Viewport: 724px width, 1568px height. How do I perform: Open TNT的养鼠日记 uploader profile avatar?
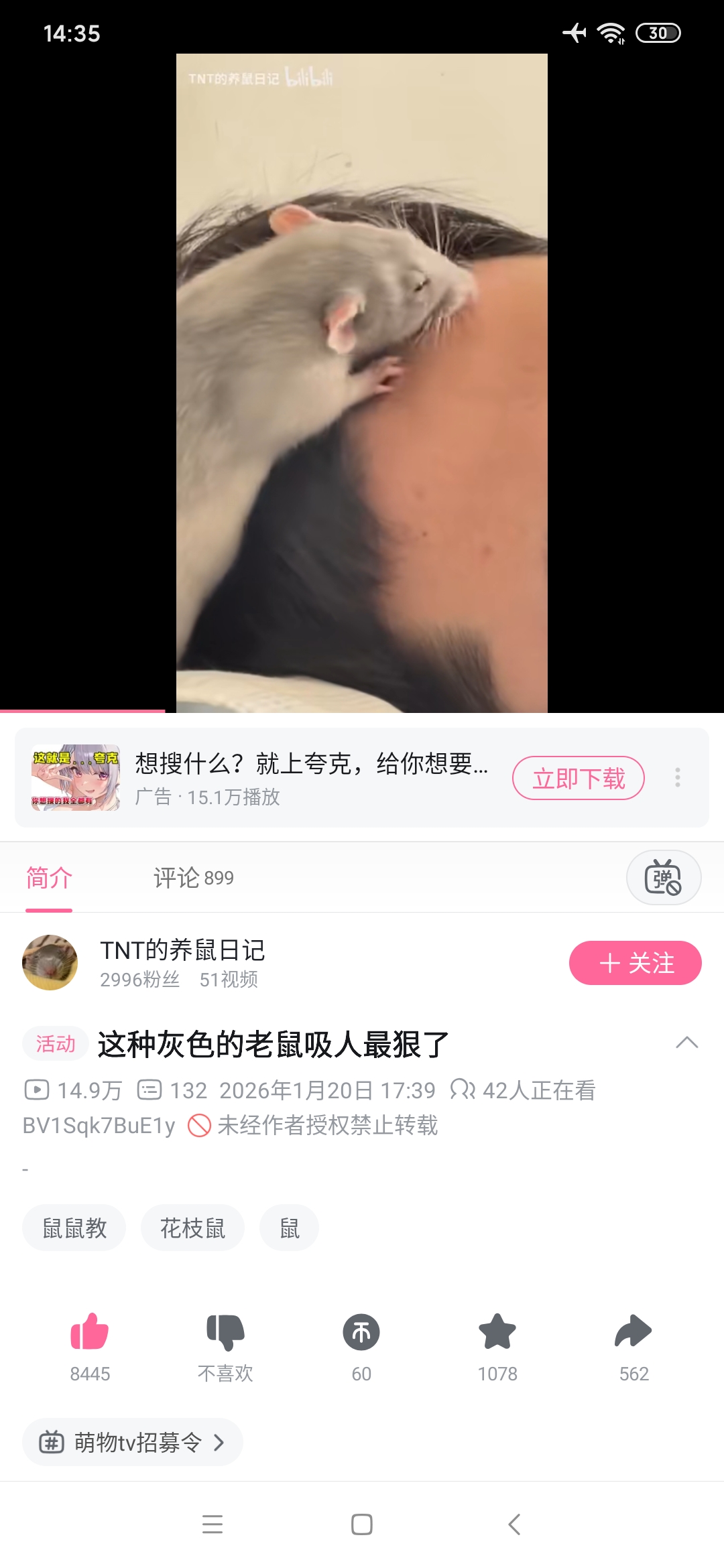coord(50,963)
